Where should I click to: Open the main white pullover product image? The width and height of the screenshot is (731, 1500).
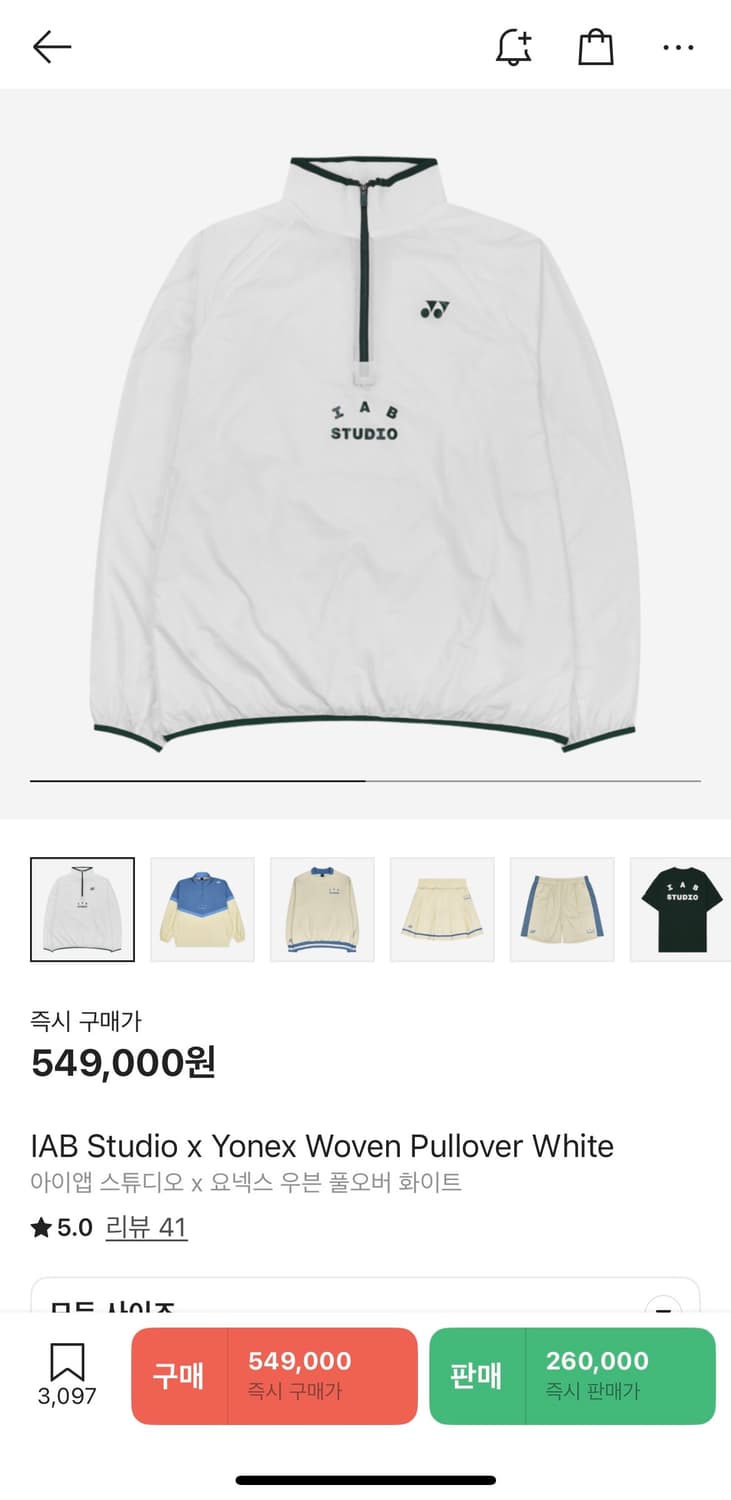(365, 450)
